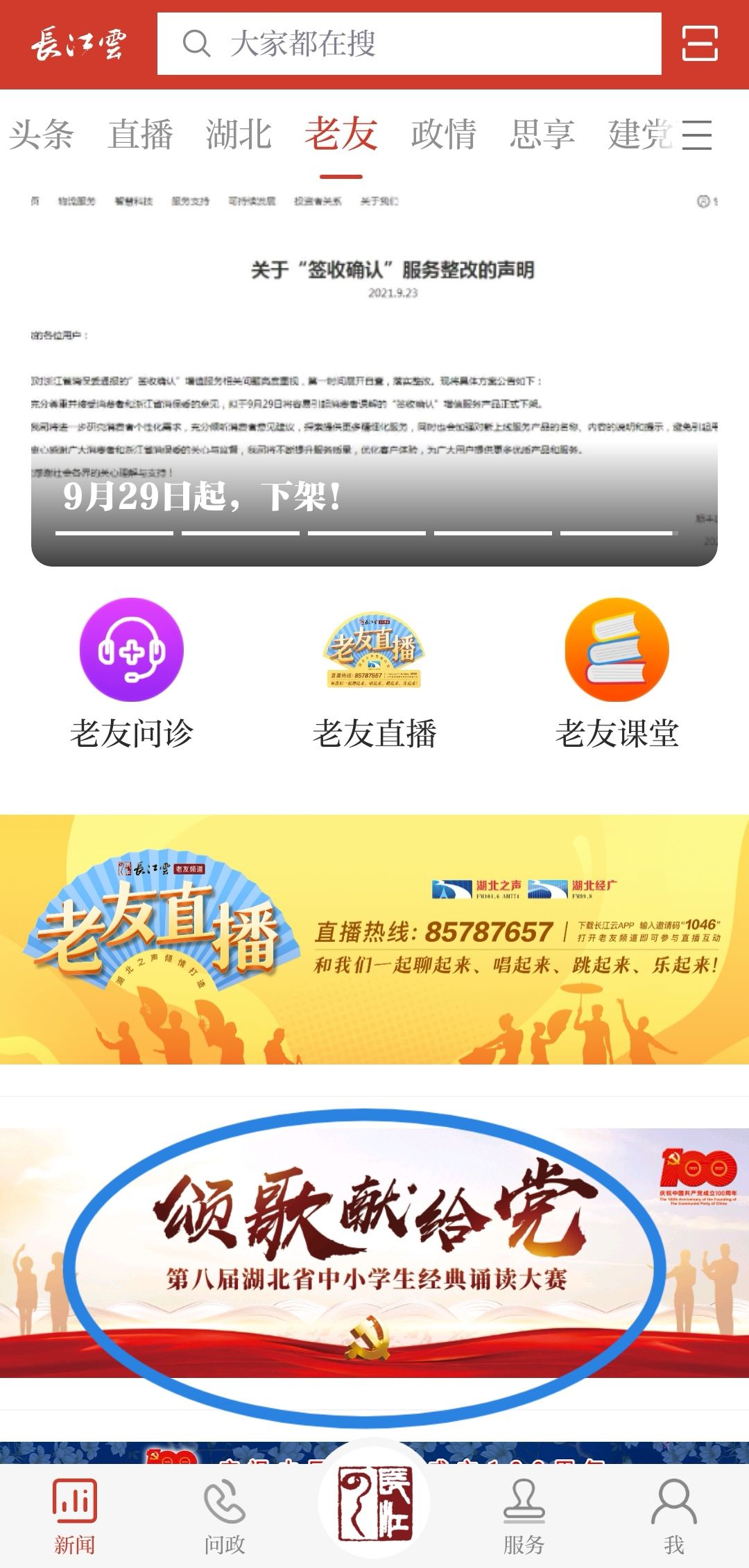Open the scan icon in top bar
This screenshot has height=1568, width=749.
(699, 44)
